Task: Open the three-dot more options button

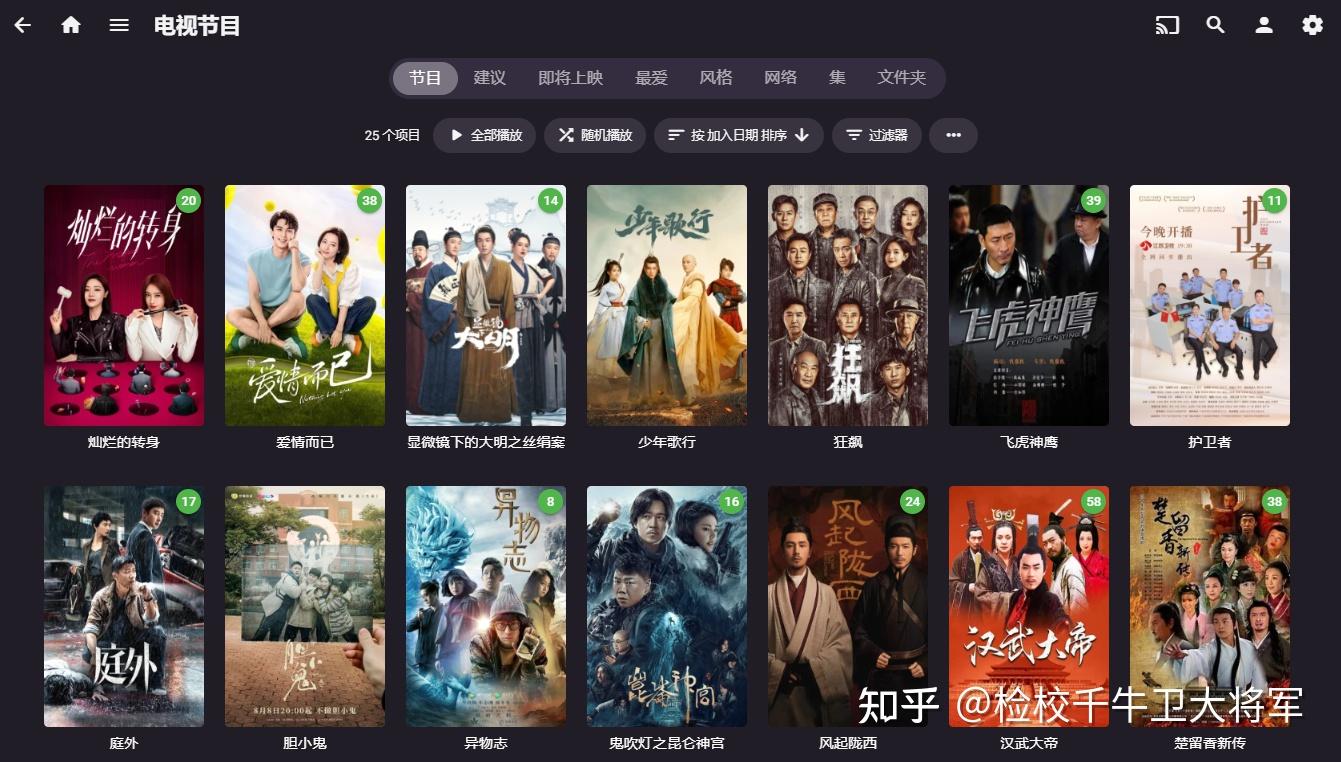Action: 953,135
